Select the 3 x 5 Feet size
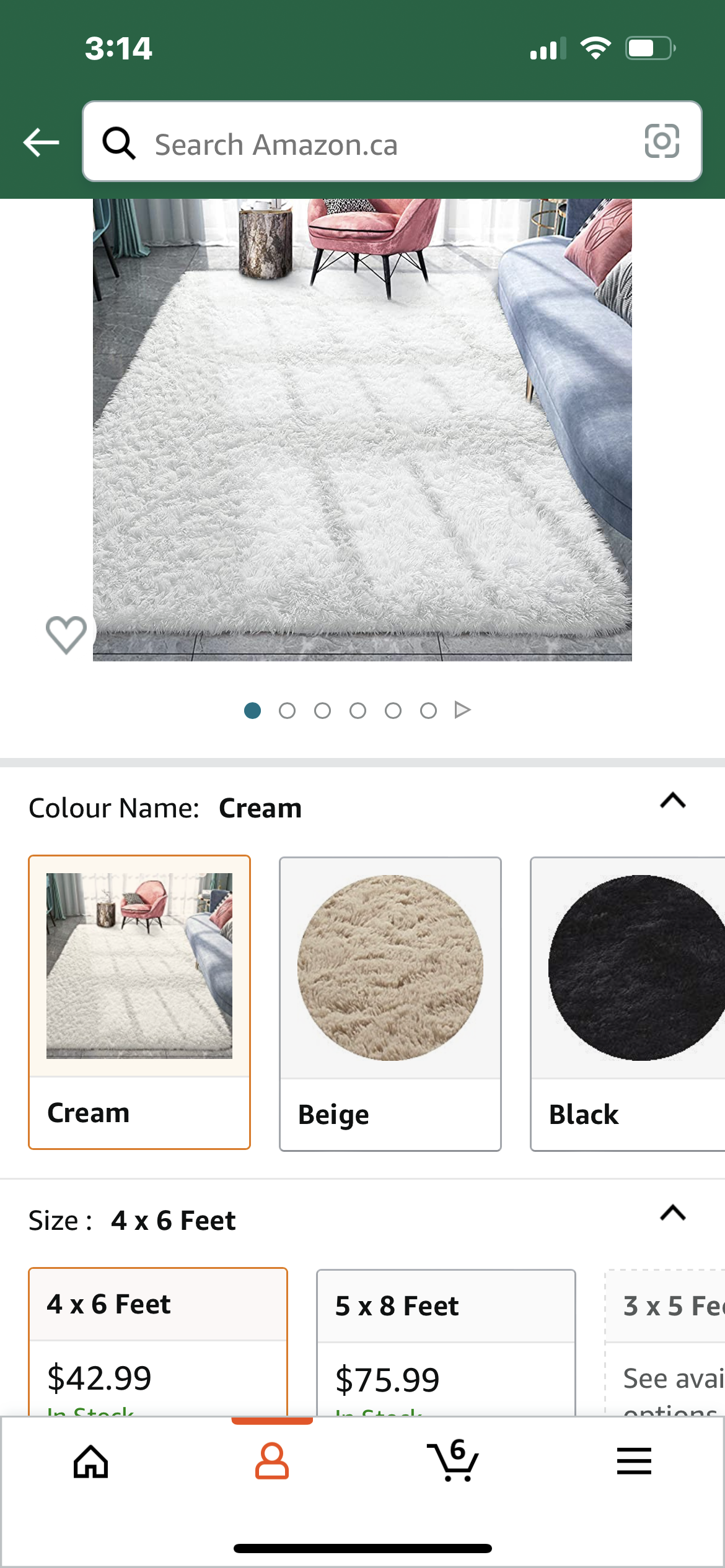725x1568 pixels. tap(666, 1339)
